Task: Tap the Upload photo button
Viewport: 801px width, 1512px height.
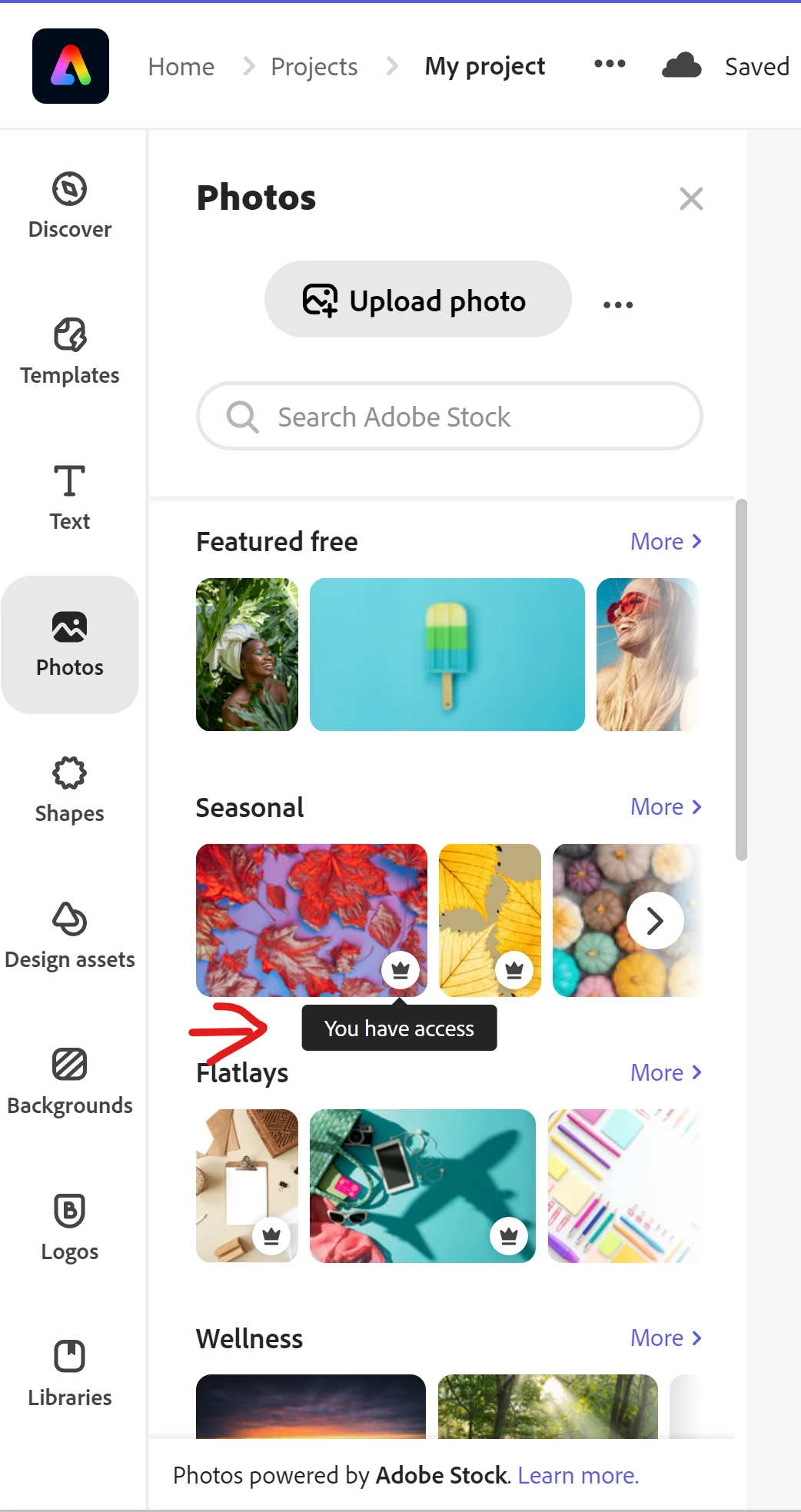Action: 417,300
